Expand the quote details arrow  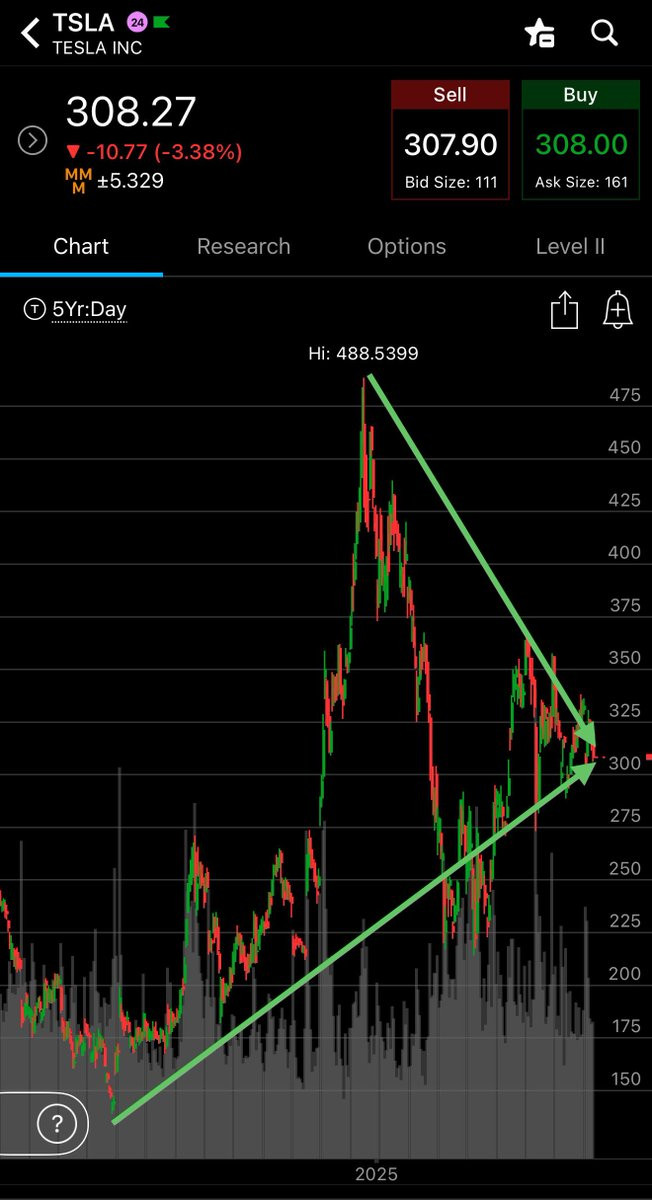pos(33,141)
